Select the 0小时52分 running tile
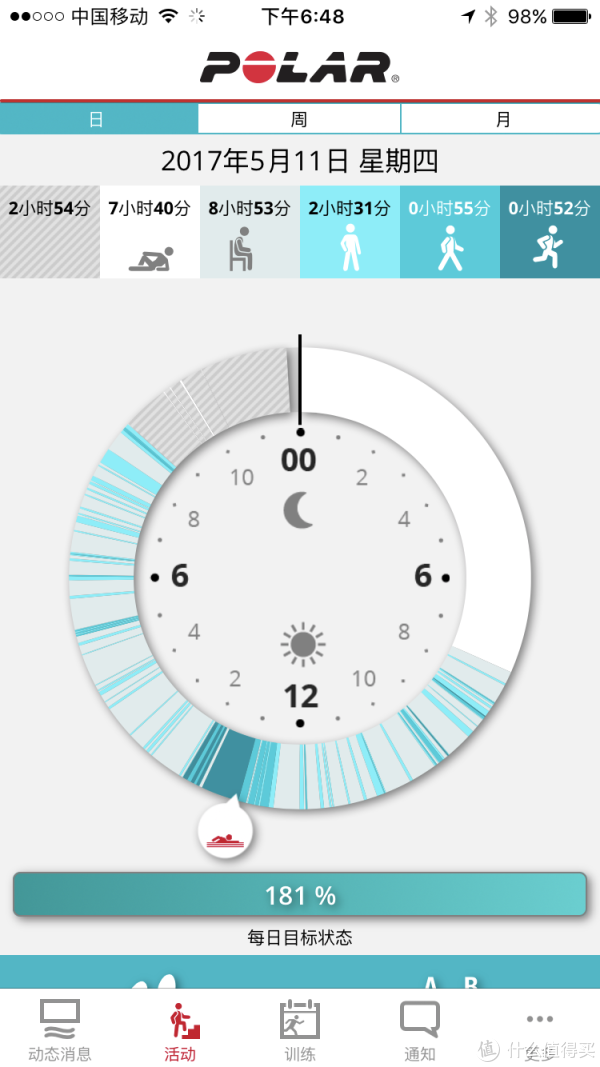 coord(550,232)
